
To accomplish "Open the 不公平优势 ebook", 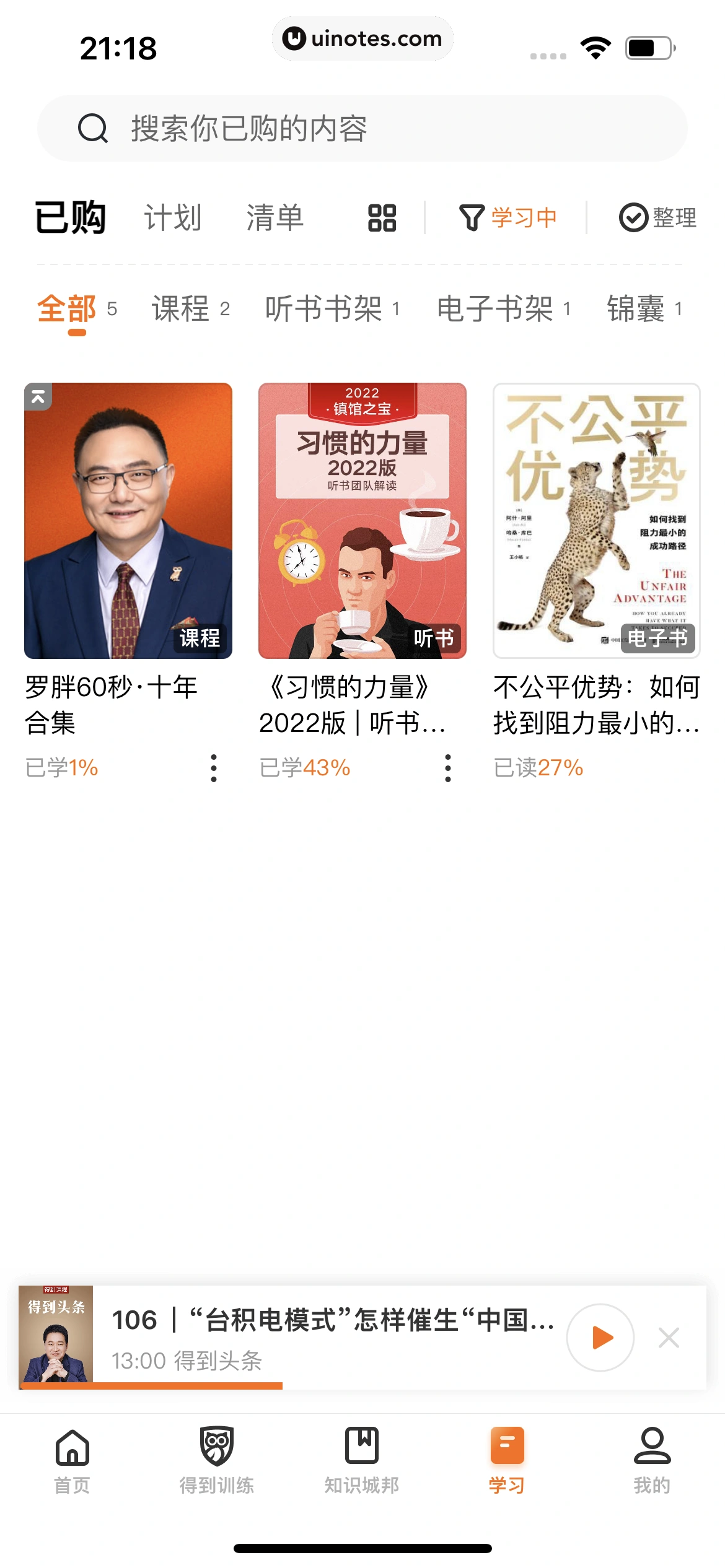I will pyautogui.click(x=596, y=521).
